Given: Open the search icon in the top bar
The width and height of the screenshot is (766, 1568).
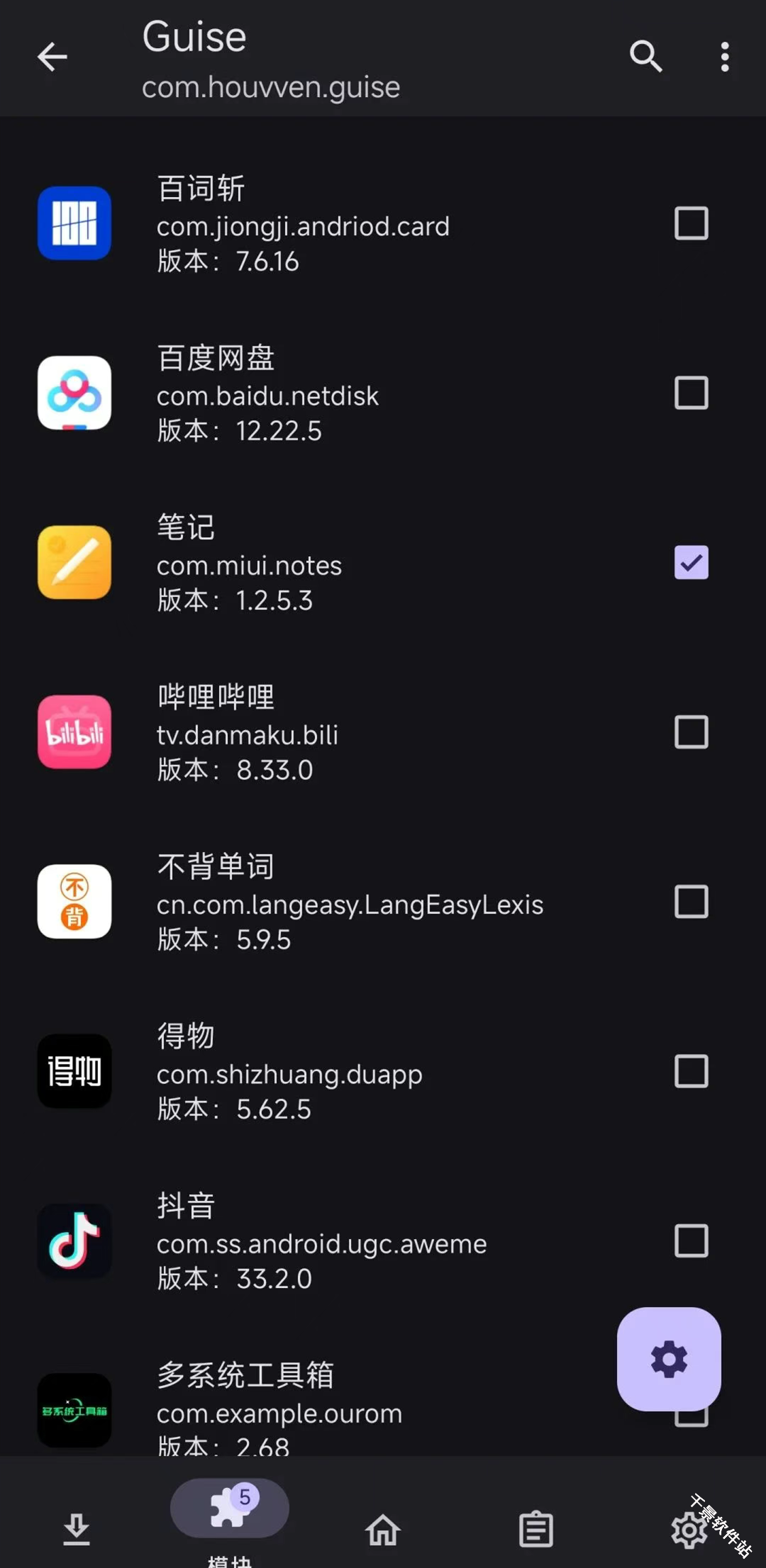Looking at the screenshot, I should coord(645,56).
